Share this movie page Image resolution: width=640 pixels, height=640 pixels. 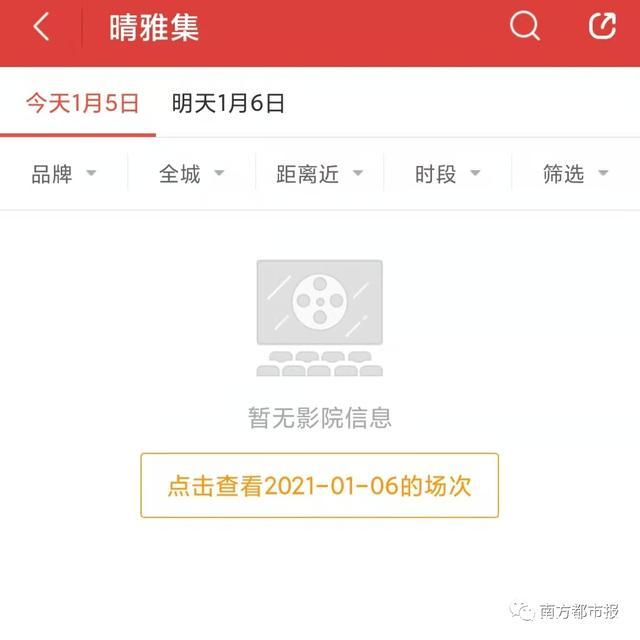pos(602,27)
